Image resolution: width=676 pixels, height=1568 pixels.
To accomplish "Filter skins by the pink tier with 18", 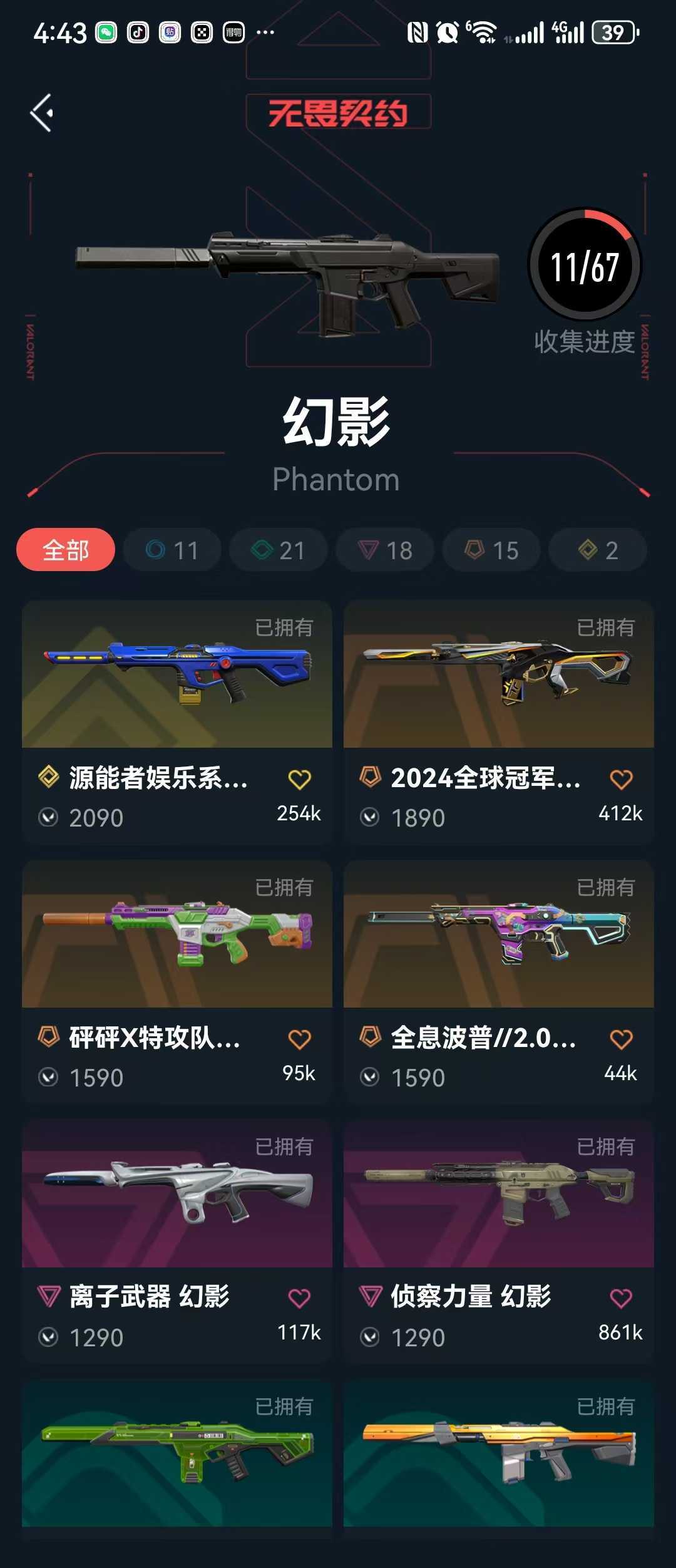I will [x=385, y=550].
